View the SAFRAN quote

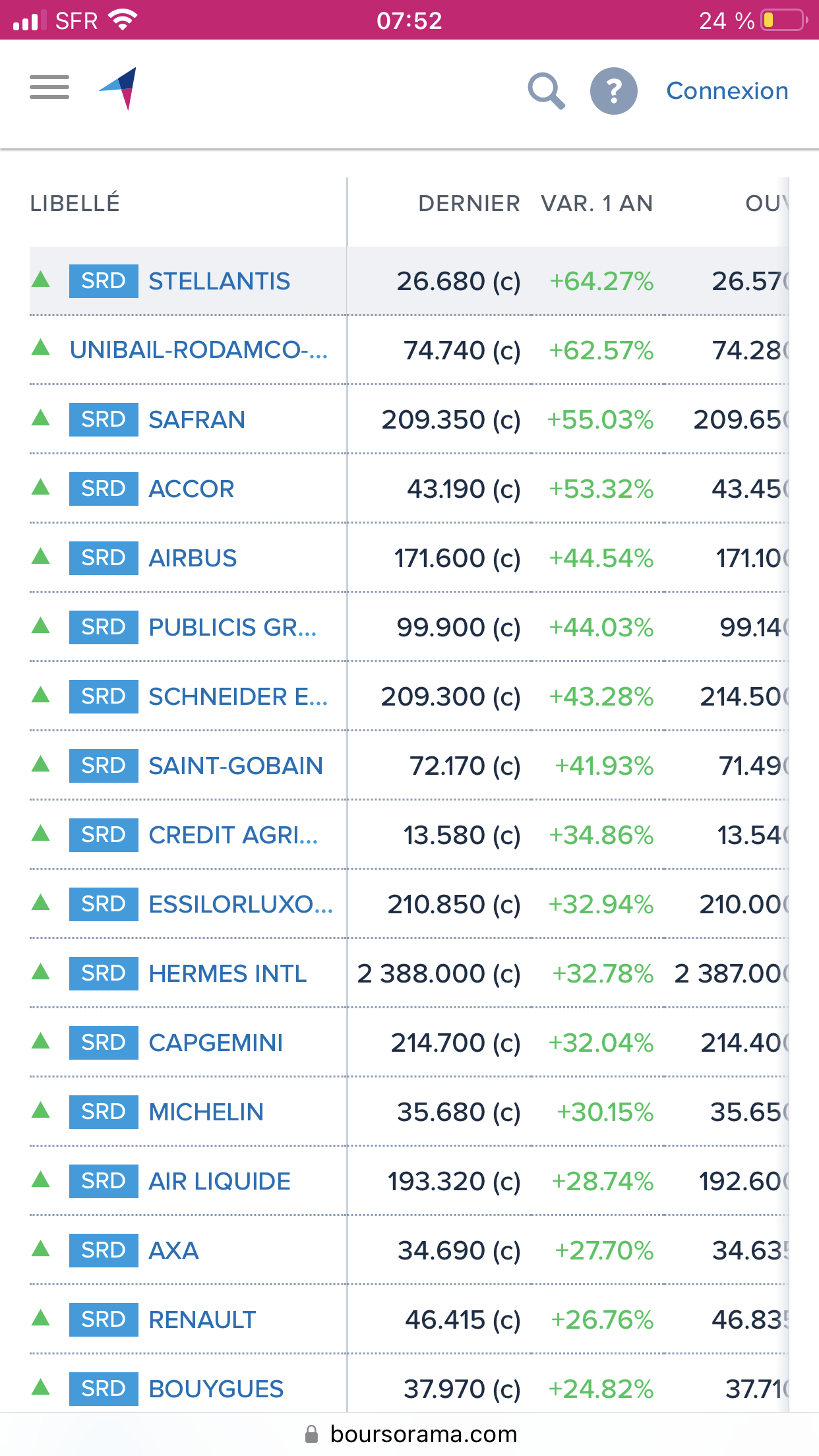click(197, 420)
